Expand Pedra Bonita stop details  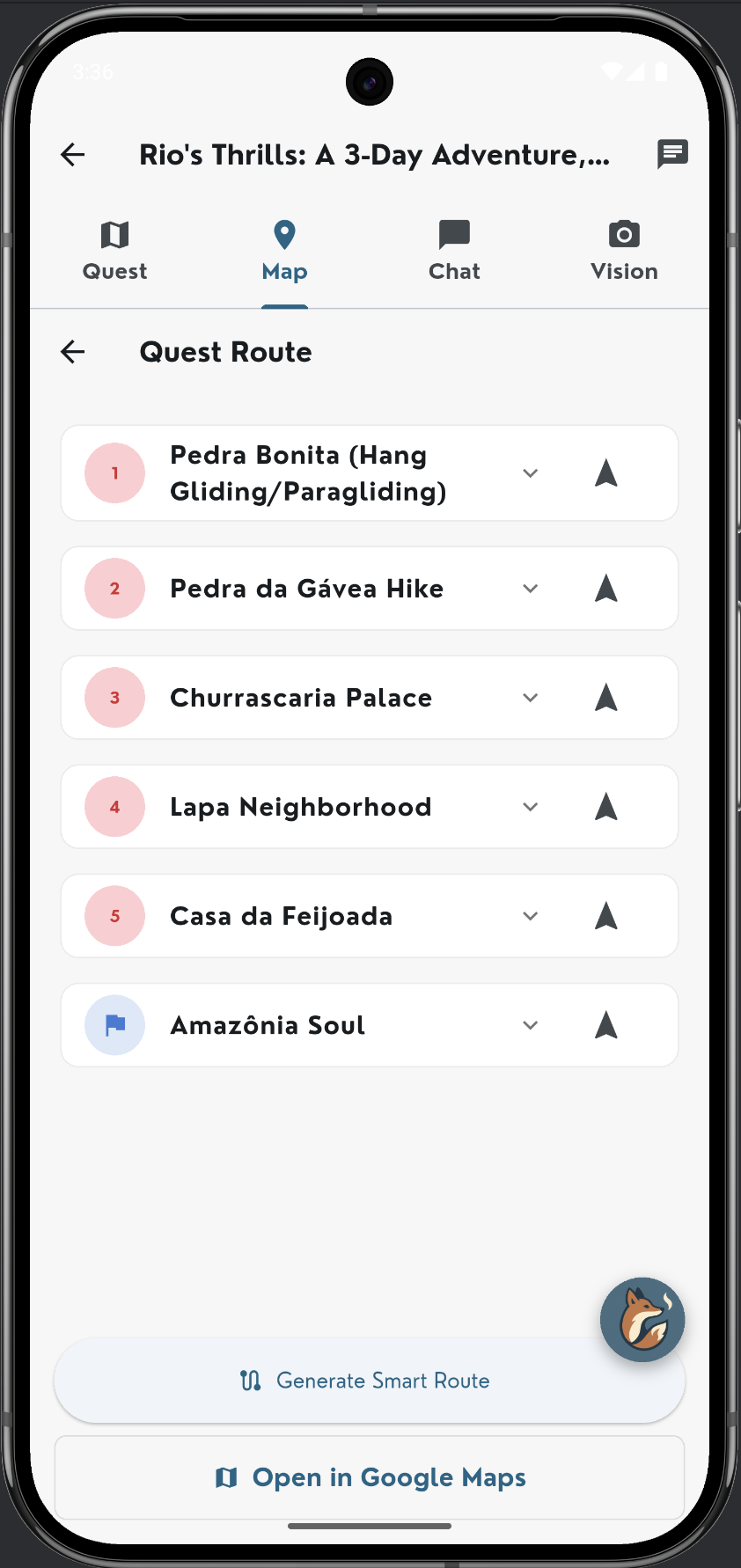pyautogui.click(x=530, y=473)
